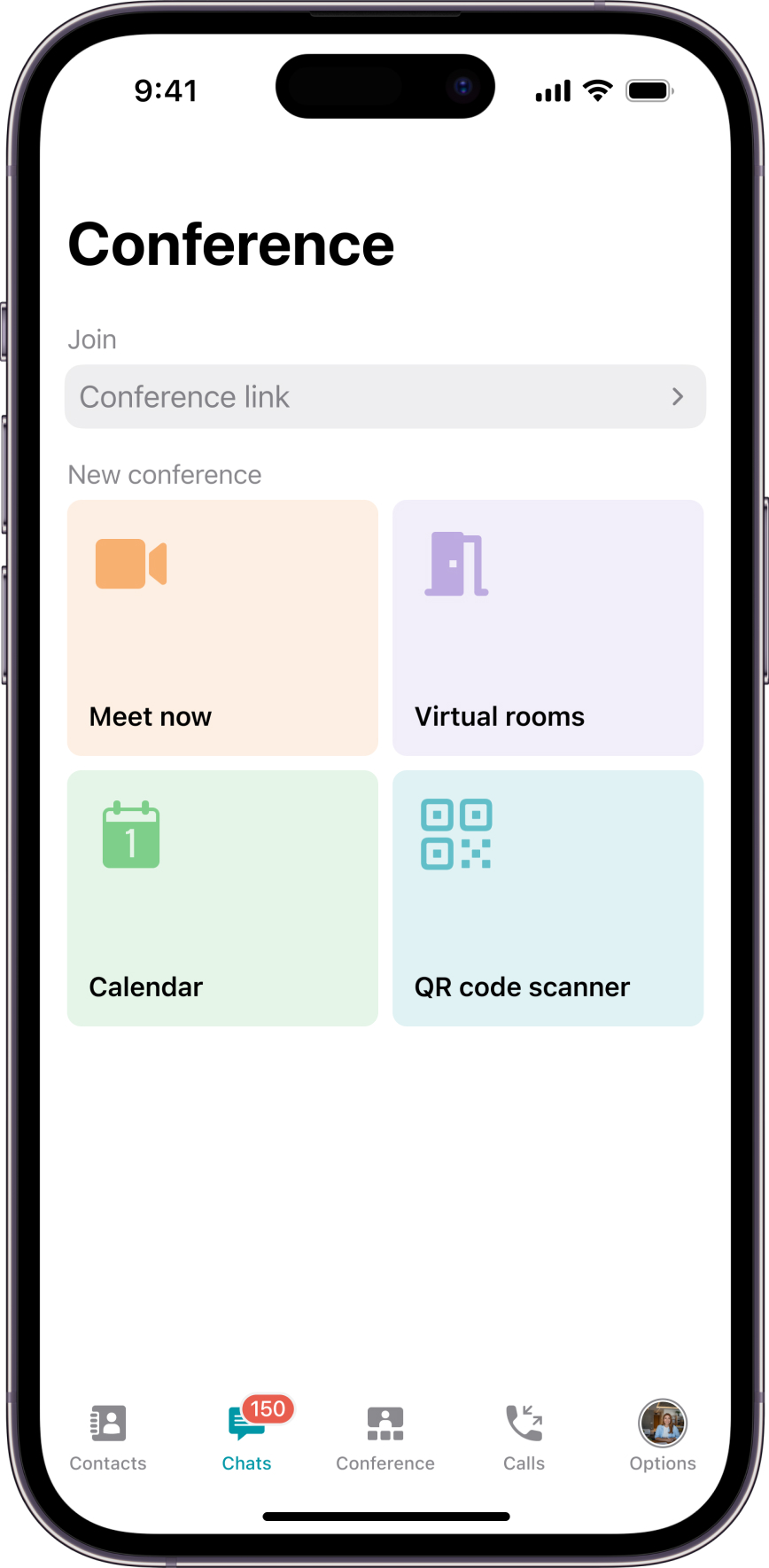Open the Calls tab
Viewport: 769px width, 1568px height.
point(524,1437)
